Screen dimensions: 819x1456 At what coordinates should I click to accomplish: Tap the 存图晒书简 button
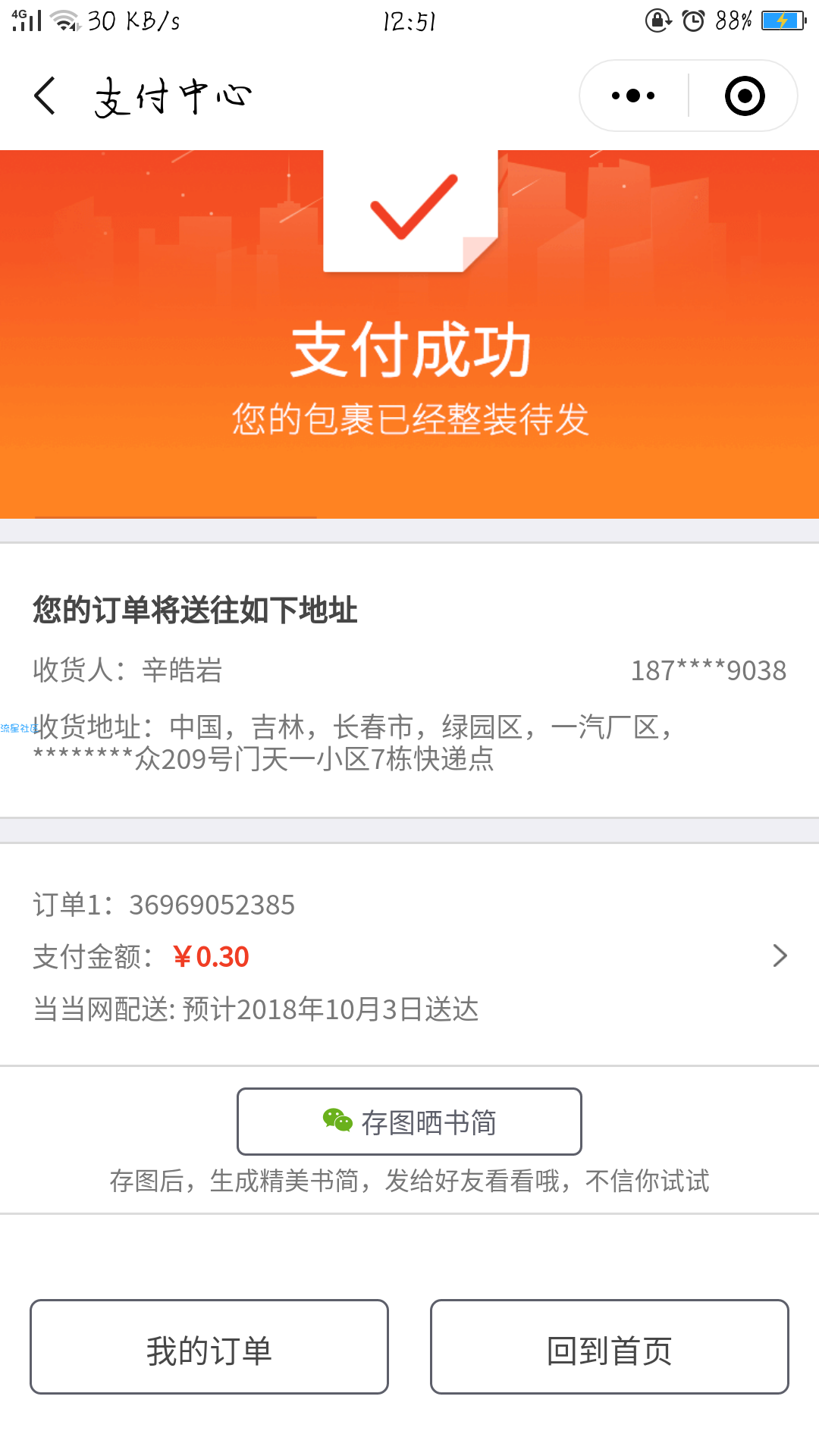coord(409,1122)
